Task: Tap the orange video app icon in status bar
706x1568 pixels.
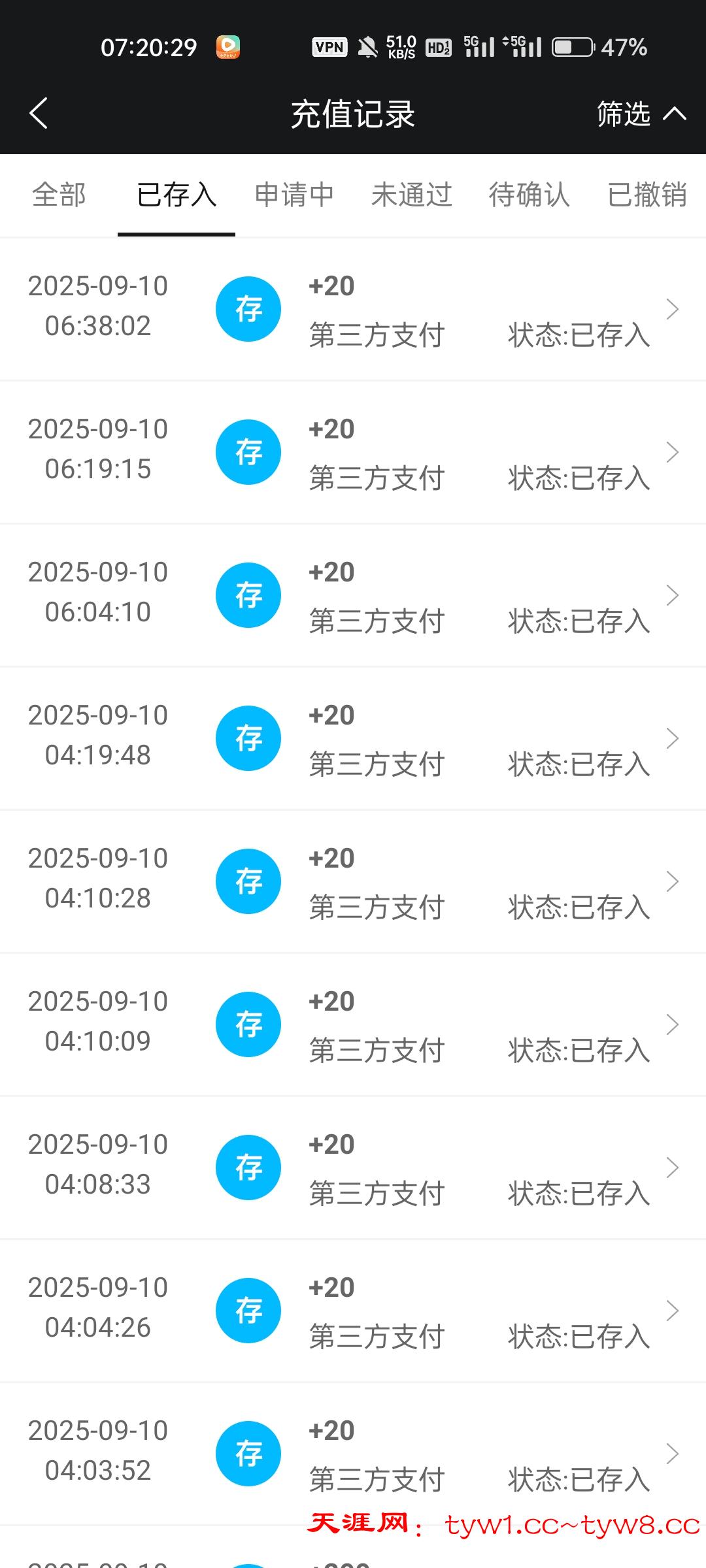Action: (228, 46)
